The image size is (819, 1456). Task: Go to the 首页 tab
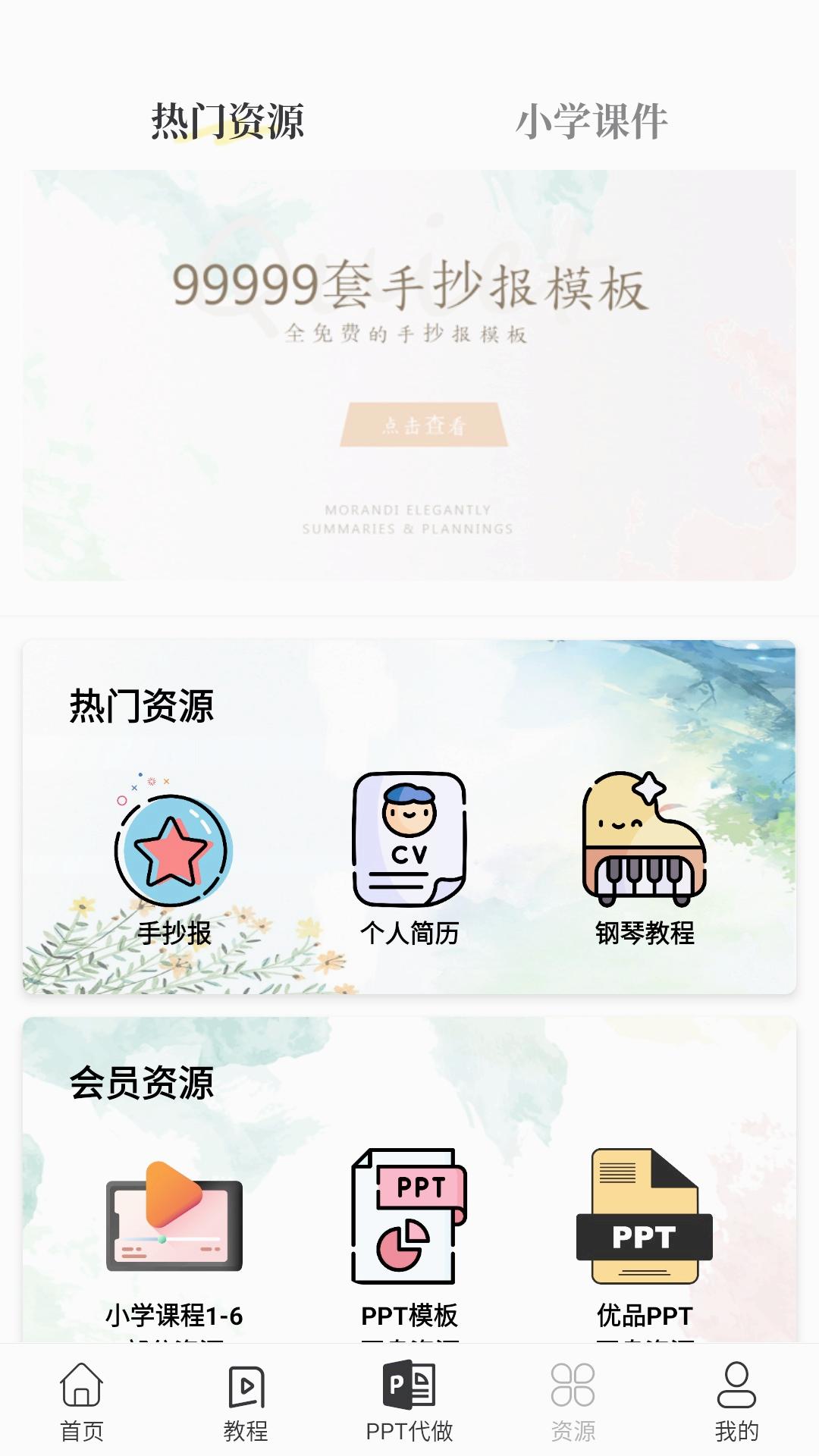[82, 1401]
